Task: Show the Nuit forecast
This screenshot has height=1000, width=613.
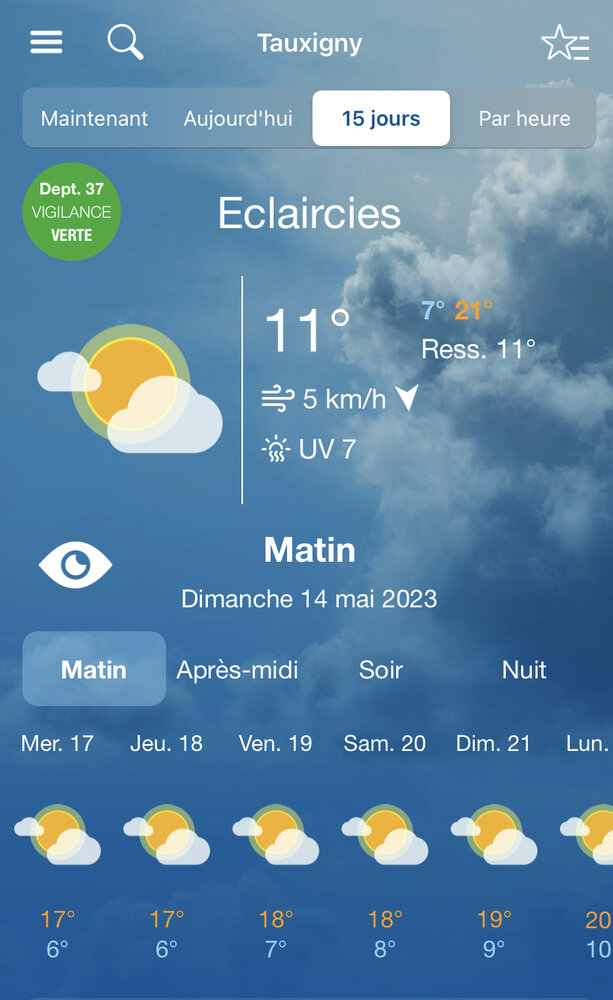Action: [x=524, y=669]
